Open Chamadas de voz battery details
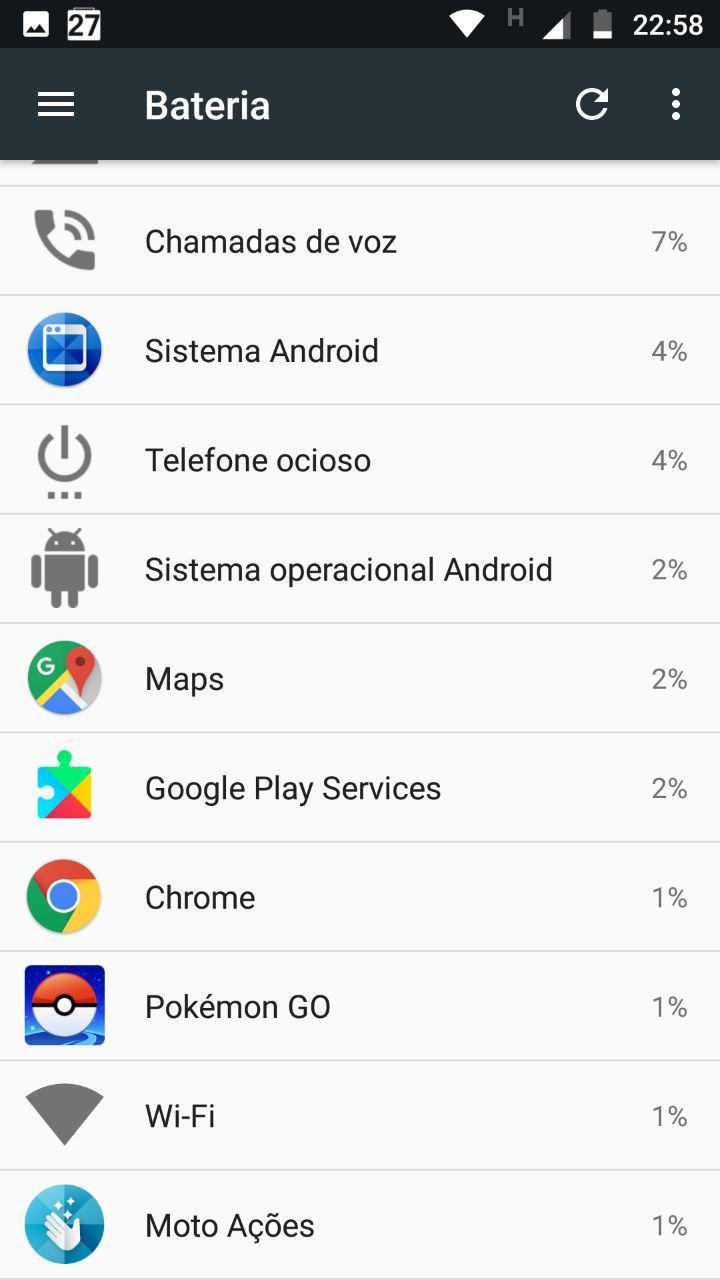720x1280 pixels. (x=360, y=241)
